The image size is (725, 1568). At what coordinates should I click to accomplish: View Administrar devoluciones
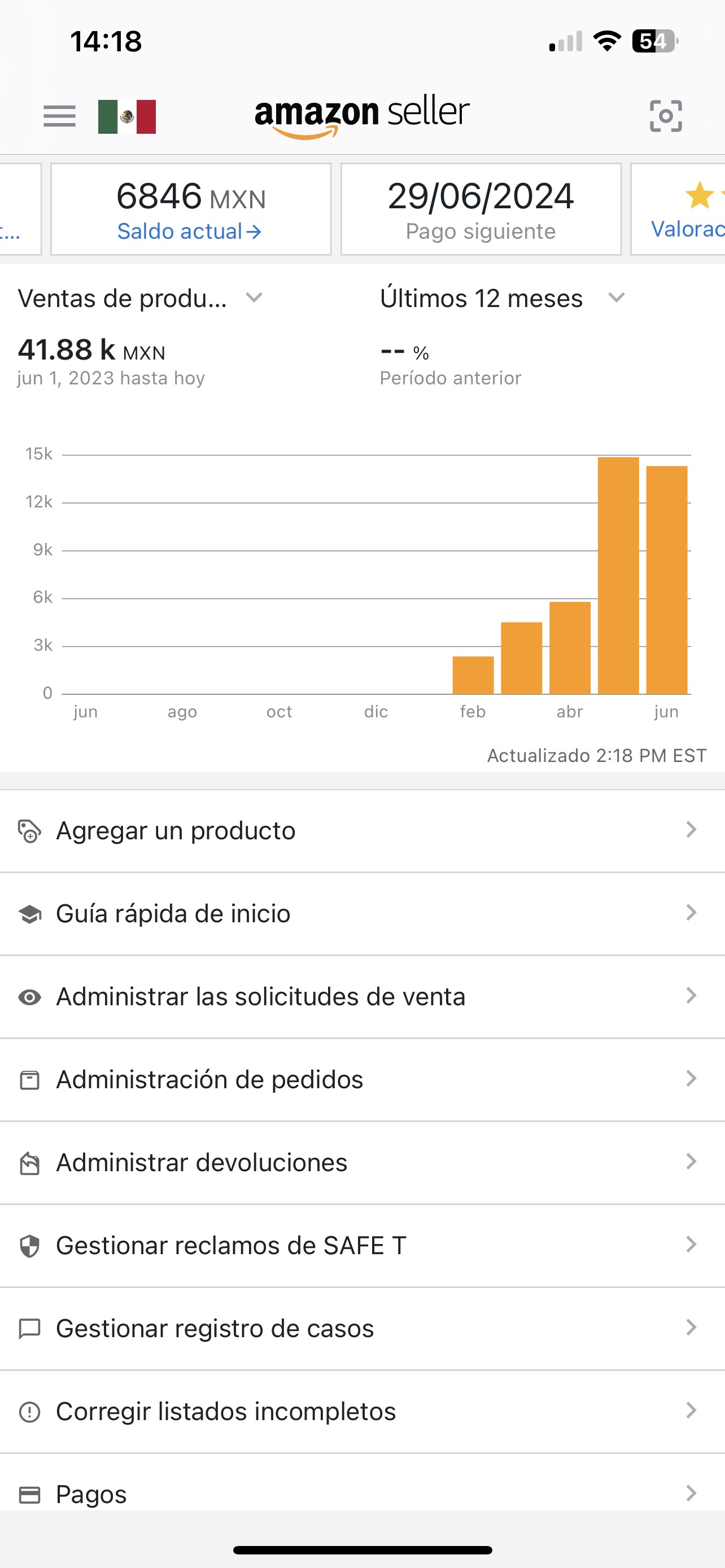[361, 1163]
